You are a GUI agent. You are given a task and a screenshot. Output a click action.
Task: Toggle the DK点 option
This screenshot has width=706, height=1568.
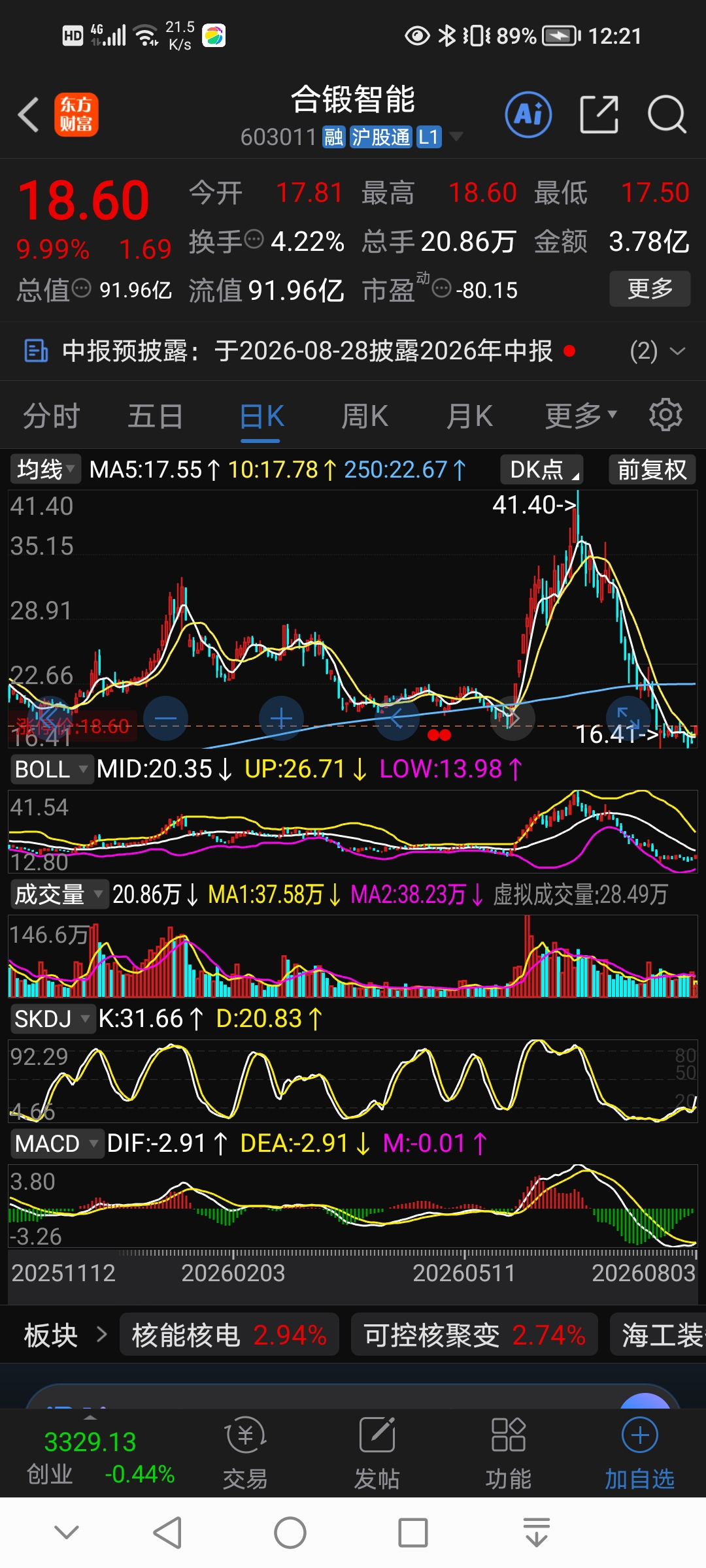(541, 469)
